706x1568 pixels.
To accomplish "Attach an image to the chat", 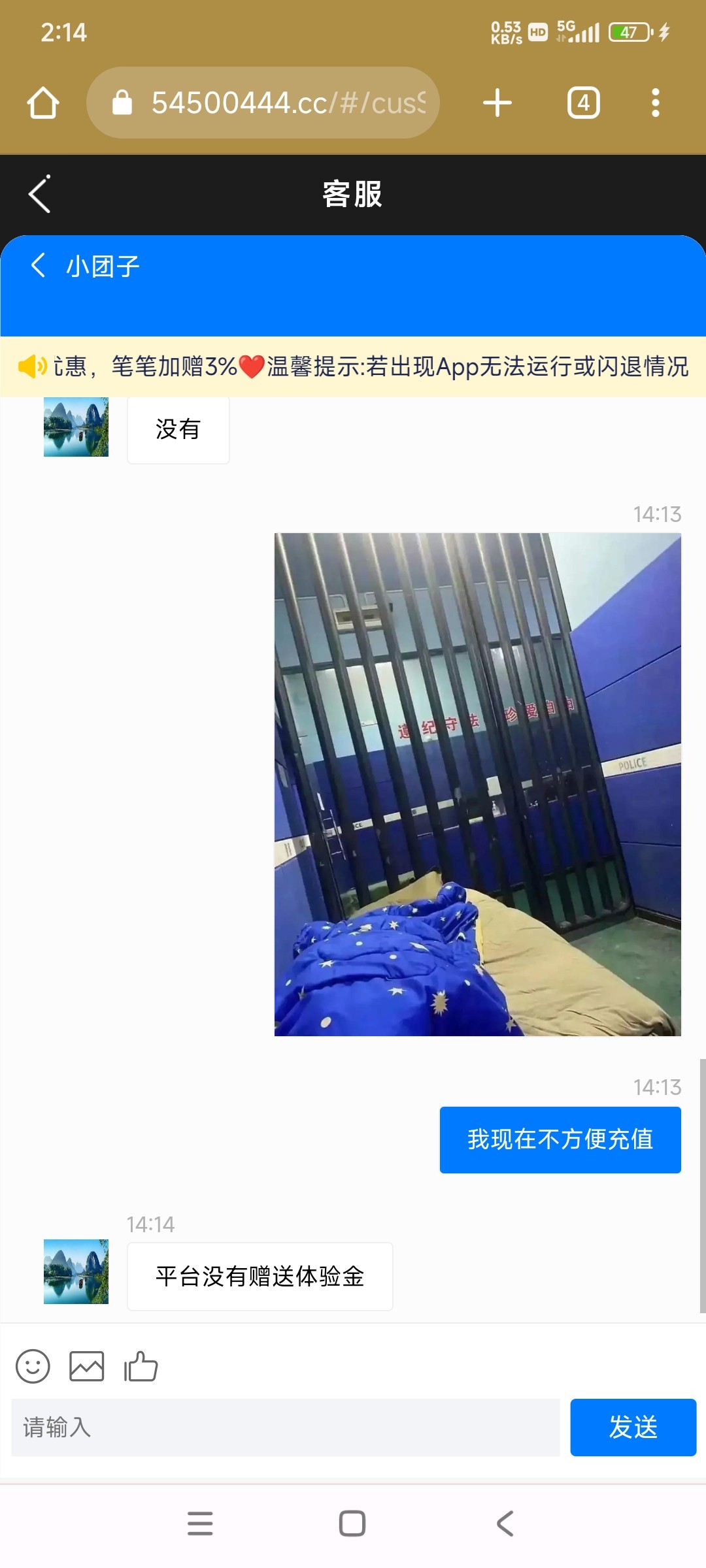I will 87,1366.
